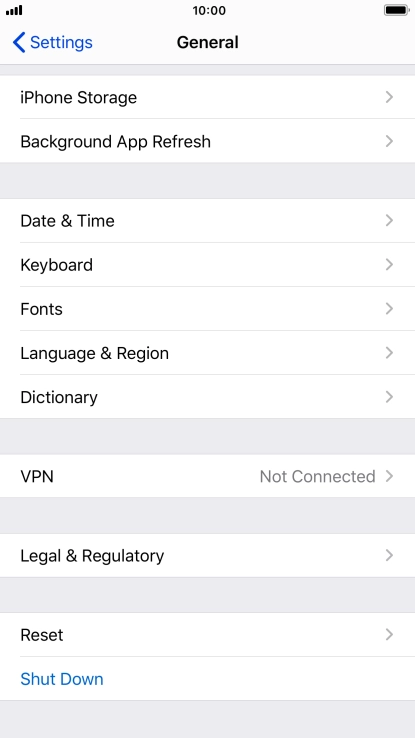Viewport: 415px width, 738px height.
Task: Open the VPN row
Action: point(208,476)
